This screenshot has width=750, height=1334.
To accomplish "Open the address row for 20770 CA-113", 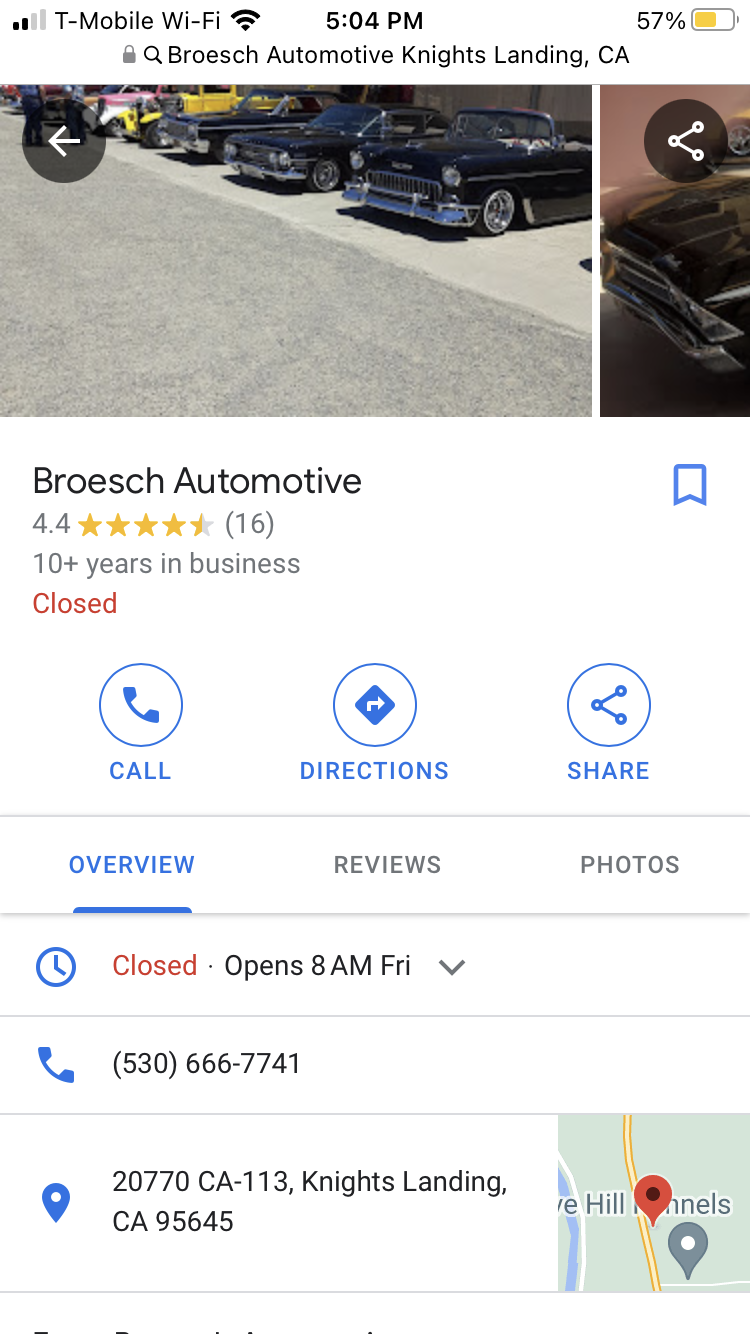I will [279, 1202].
